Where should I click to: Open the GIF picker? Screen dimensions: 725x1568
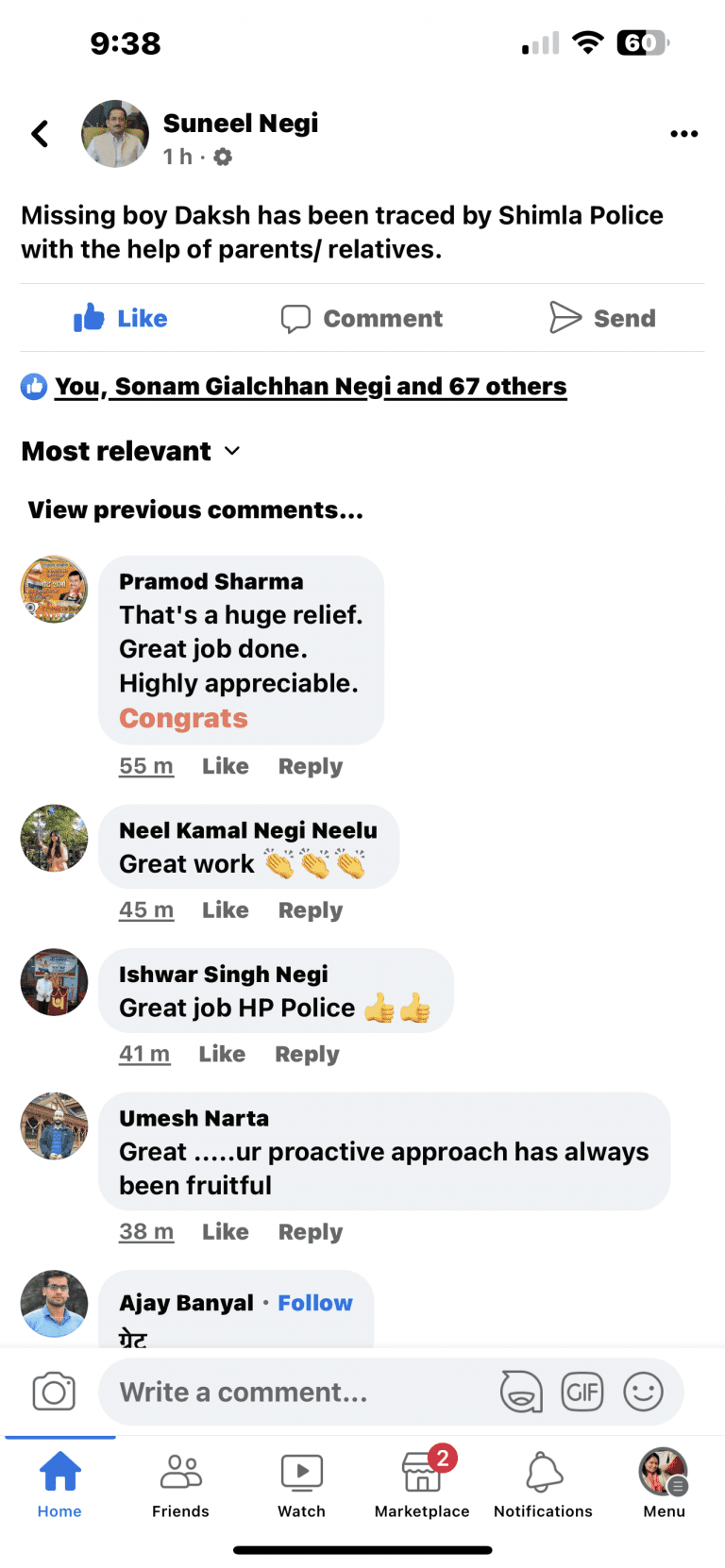tap(582, 1392)
